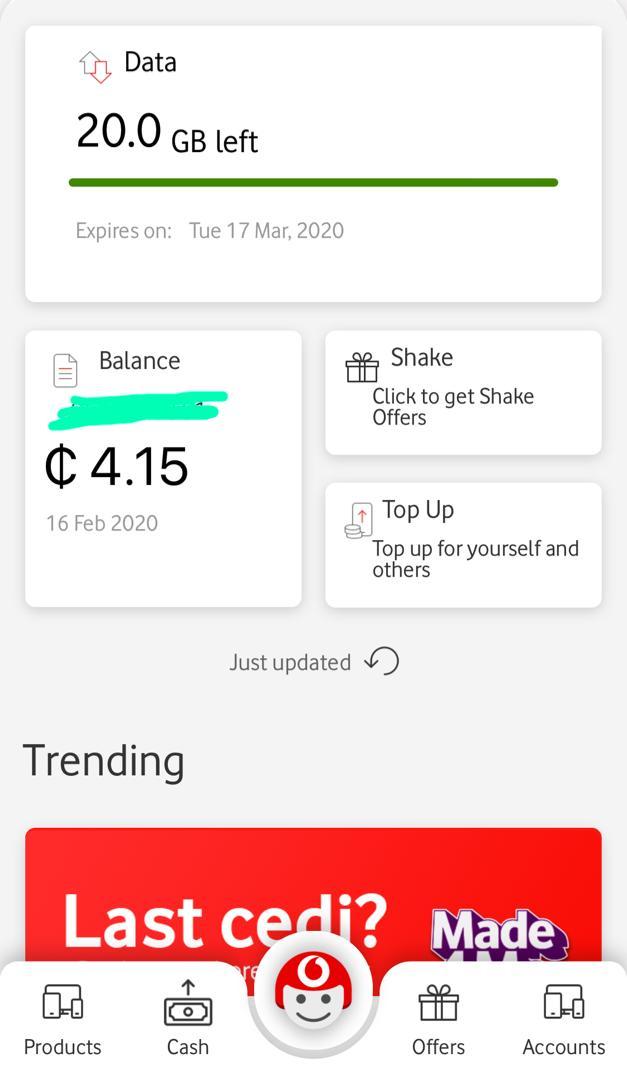This screenshot has height=1080, width=627.
Task: Open the Data usage card
Action: 313,163
